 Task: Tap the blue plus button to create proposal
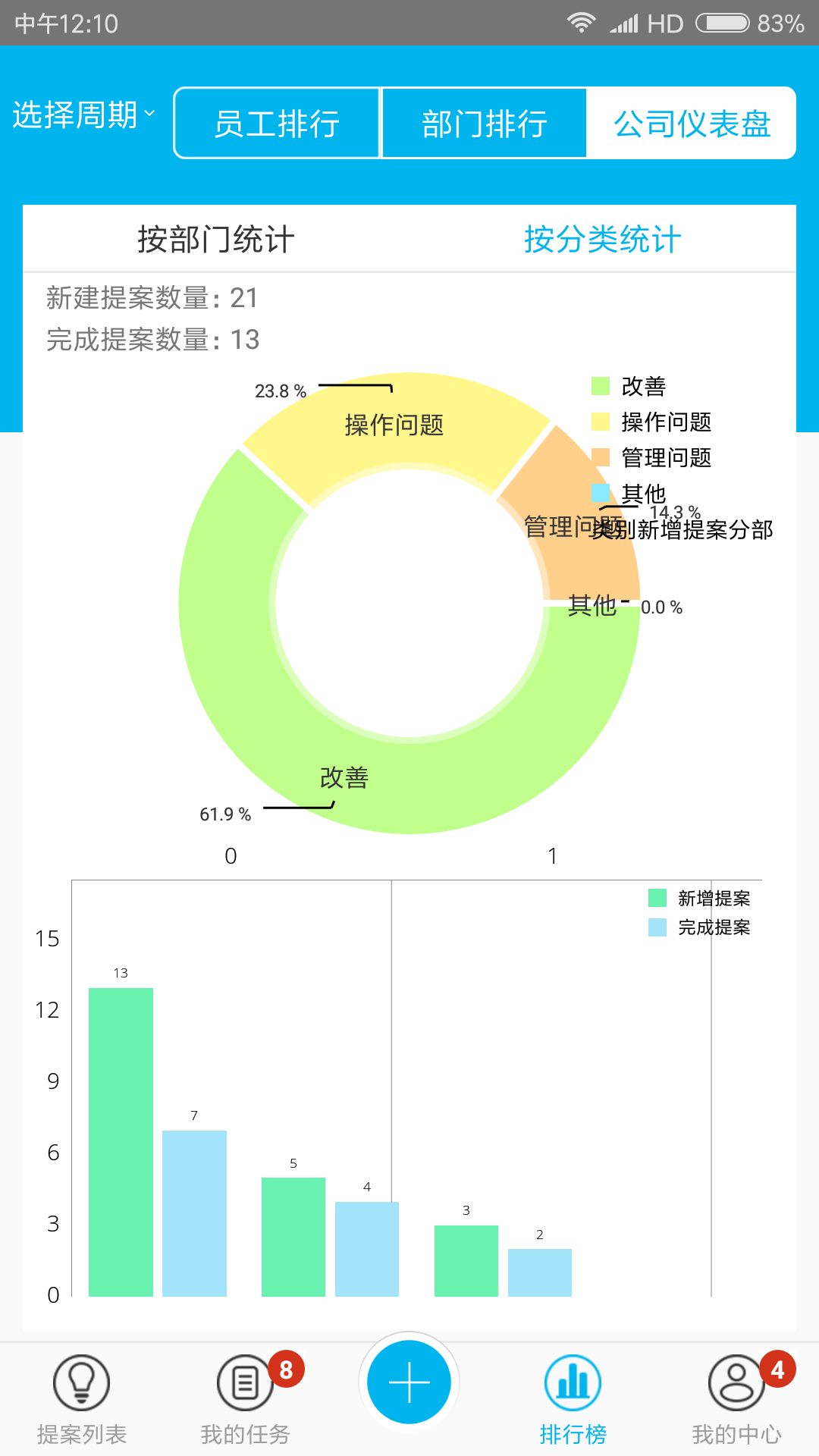(409, 1382)
